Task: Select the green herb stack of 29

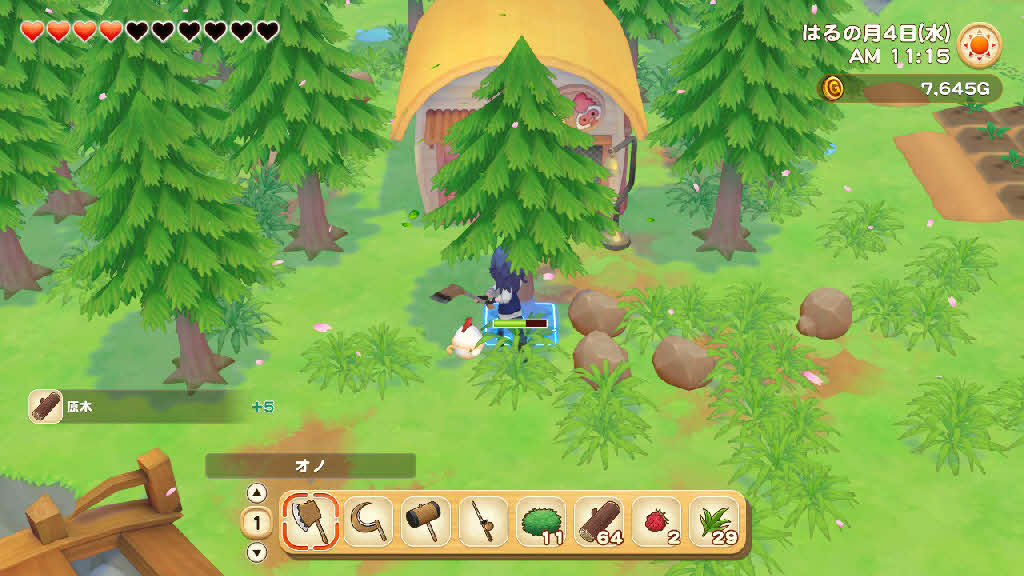Action: coord(715,521)
